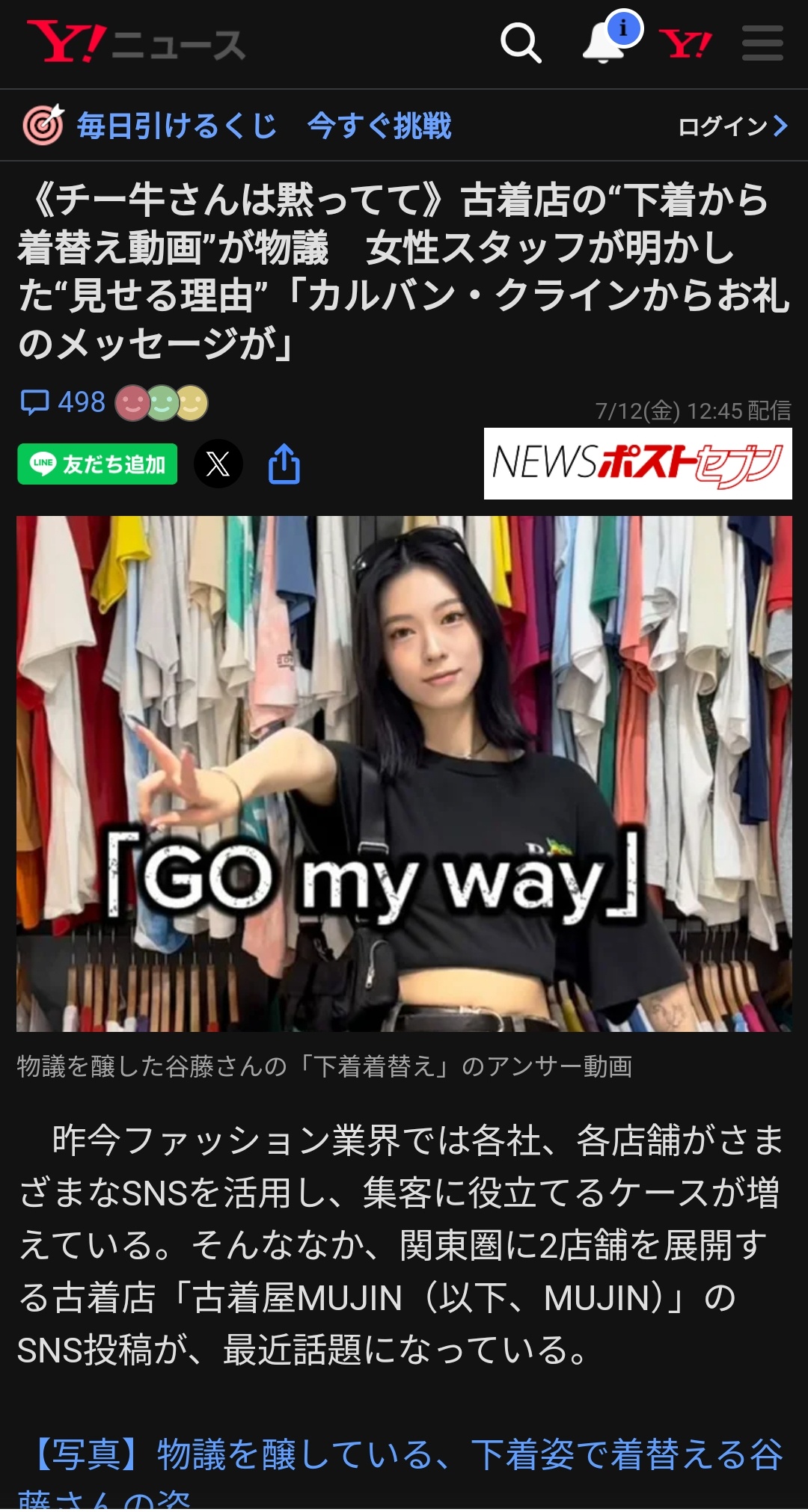Tap ログイン to sign in
This screenshot has width=808, height=1512.
[732, 126]
